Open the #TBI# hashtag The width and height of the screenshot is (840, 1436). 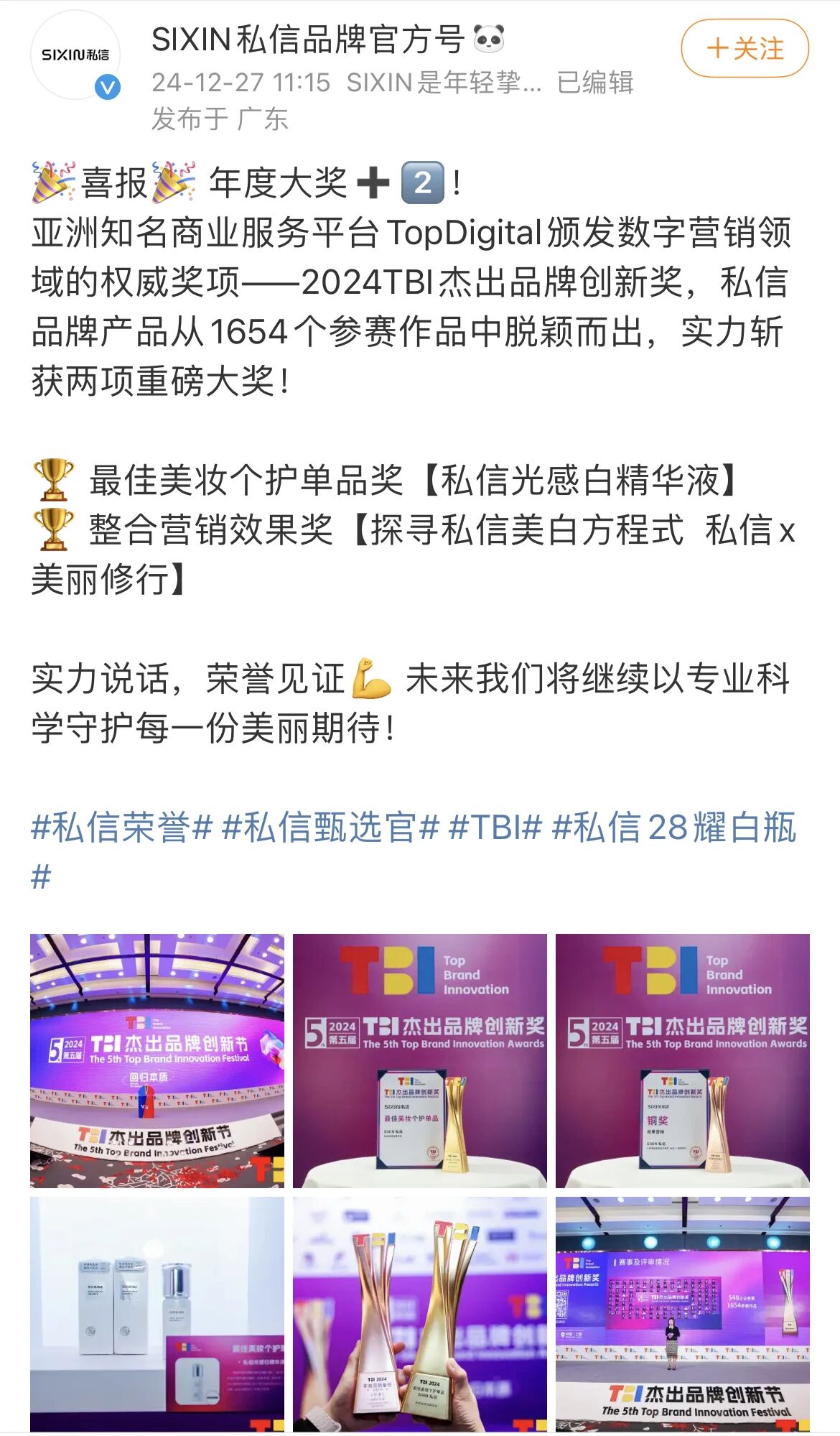495,827
